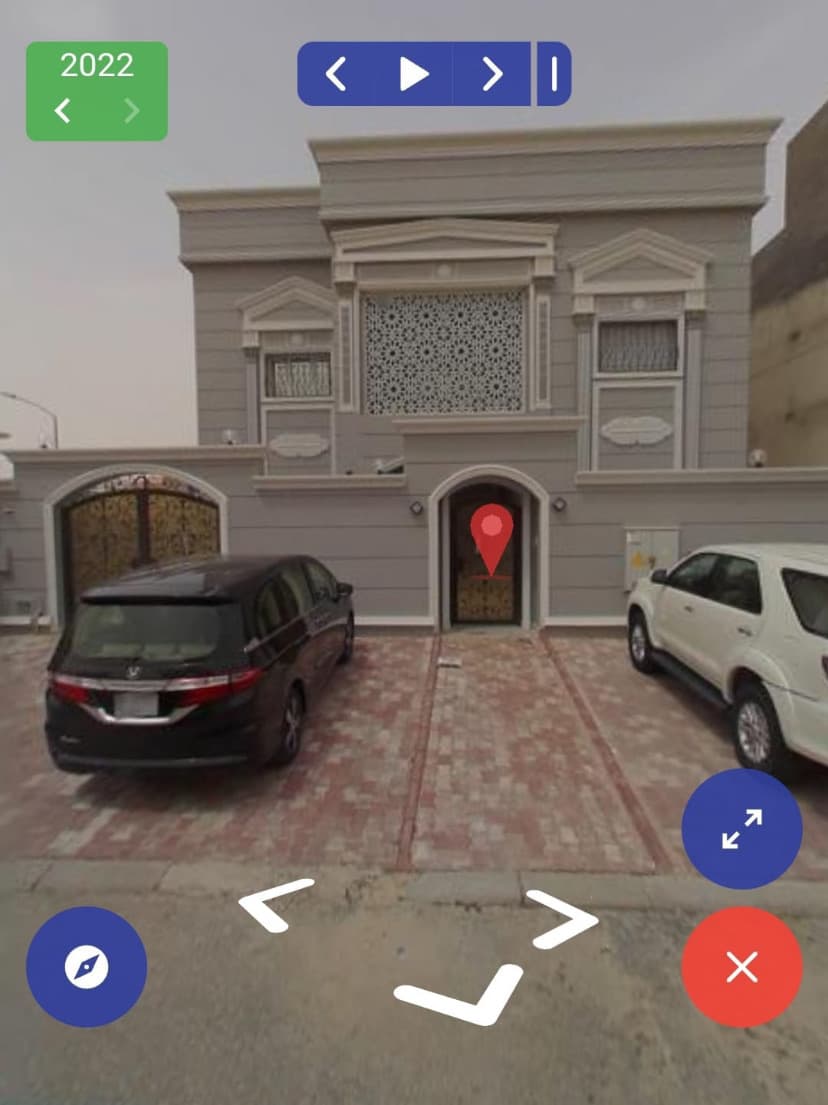Image resolution: width=828 pixels, height=1105 pixels.
Task: Move left along the street with the left arrow
Action: pos(275,903)
